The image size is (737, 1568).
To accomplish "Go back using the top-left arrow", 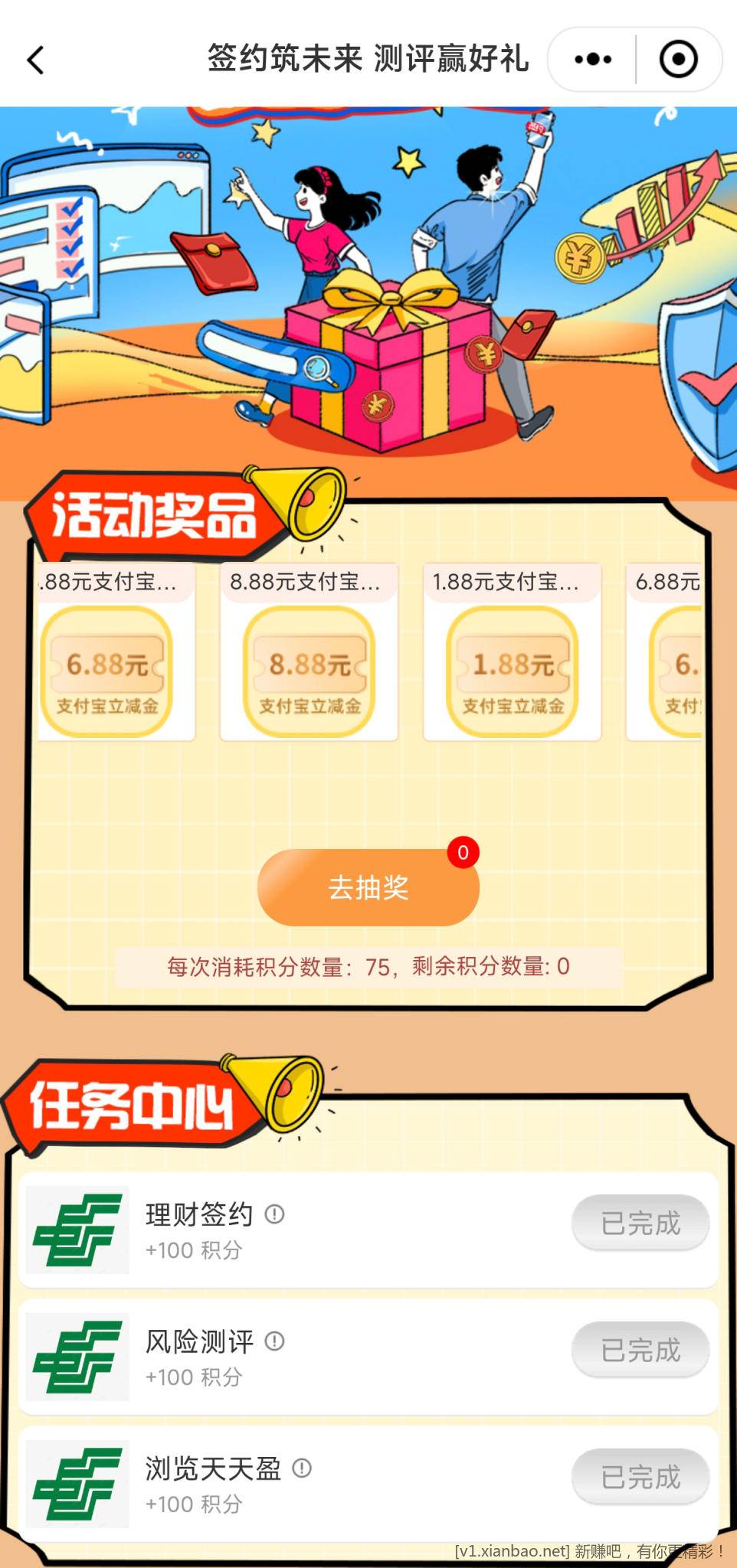I will coord(36,60).
